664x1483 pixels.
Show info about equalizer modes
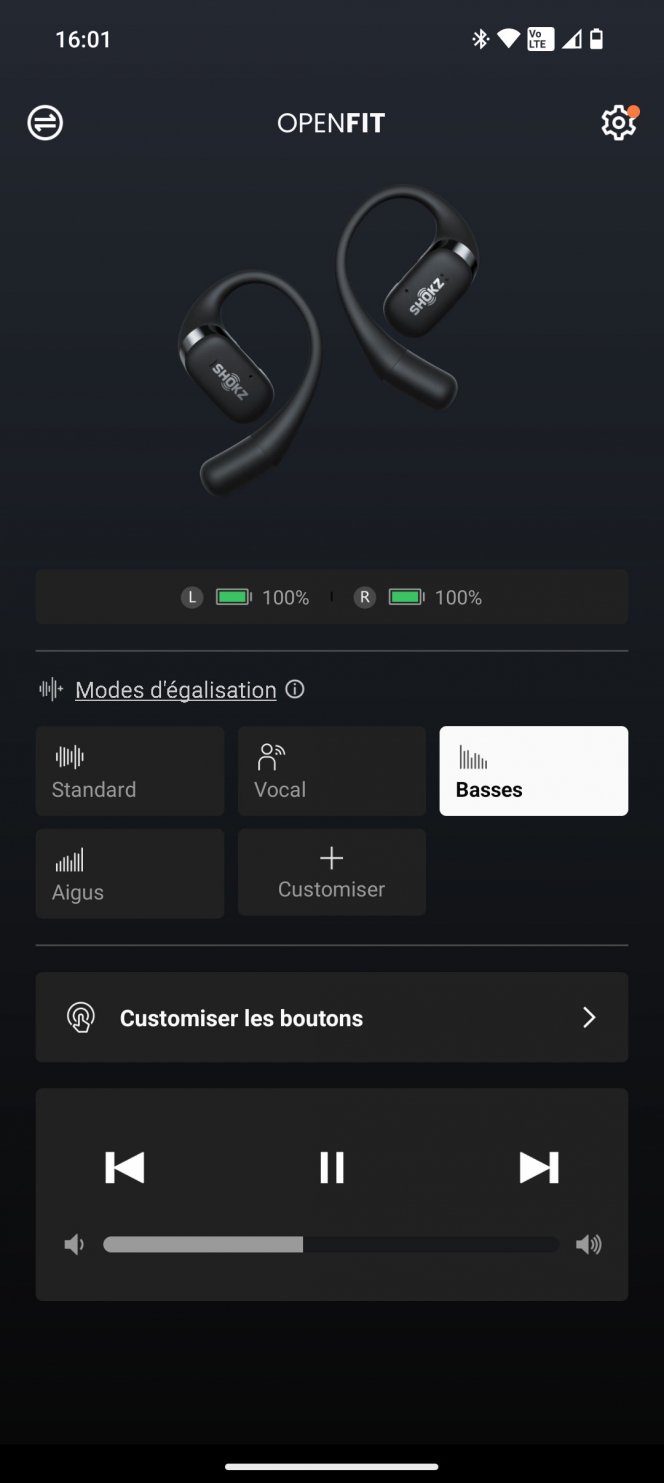point(295,690)
